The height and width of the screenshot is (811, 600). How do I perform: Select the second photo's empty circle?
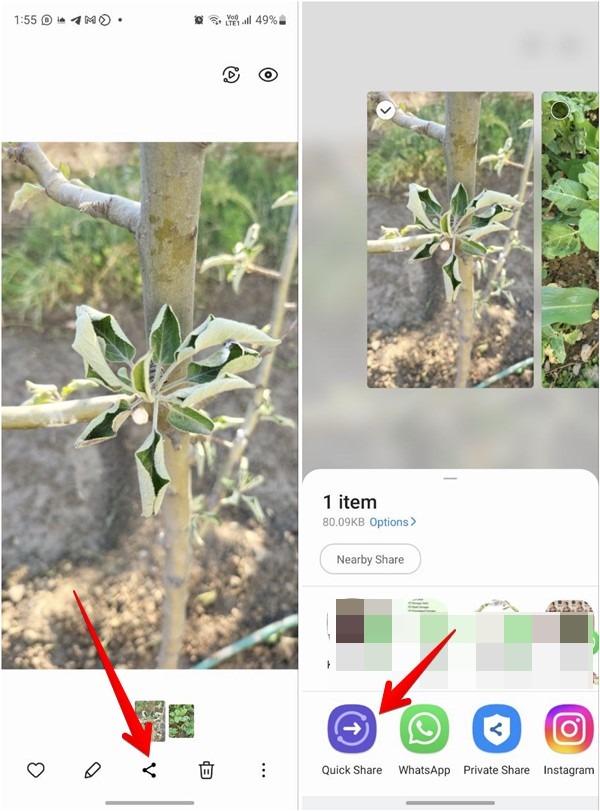pyautogui.click(x=560, y=110)
